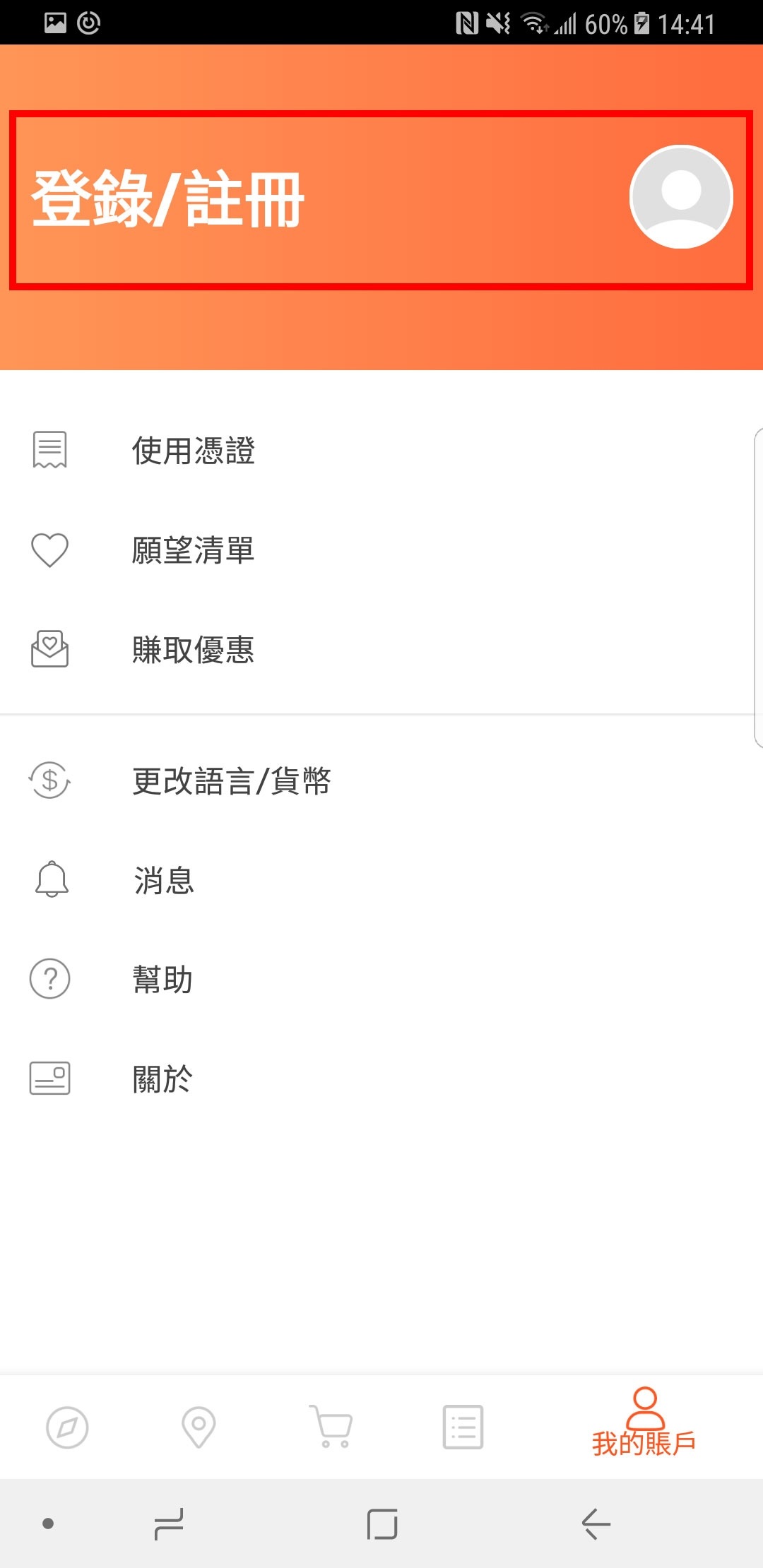Open 賺取優惠 rewards
Screen dimensions: 763x1568
click(381, 649)
